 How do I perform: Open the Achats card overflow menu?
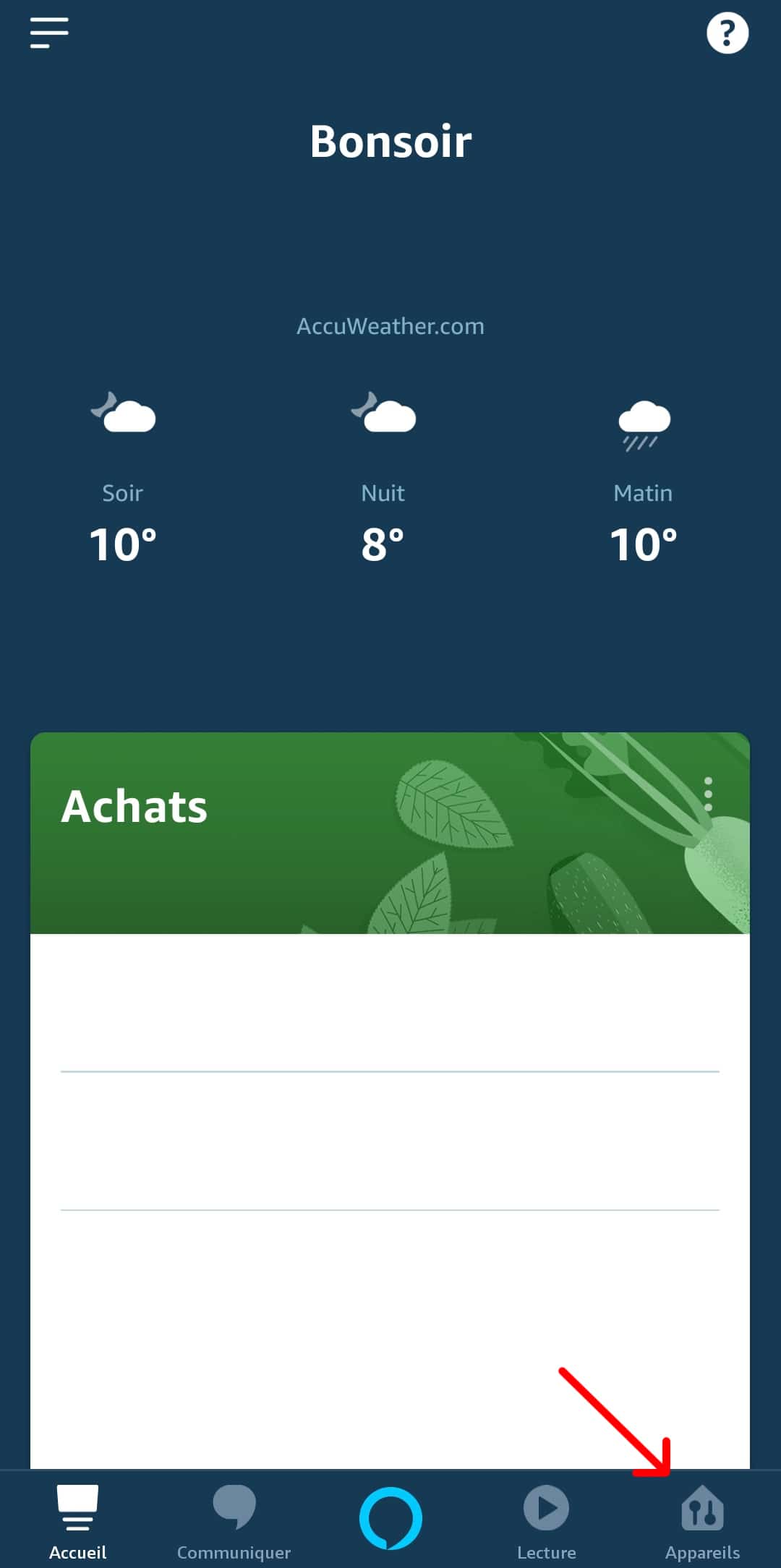[708, 794]
